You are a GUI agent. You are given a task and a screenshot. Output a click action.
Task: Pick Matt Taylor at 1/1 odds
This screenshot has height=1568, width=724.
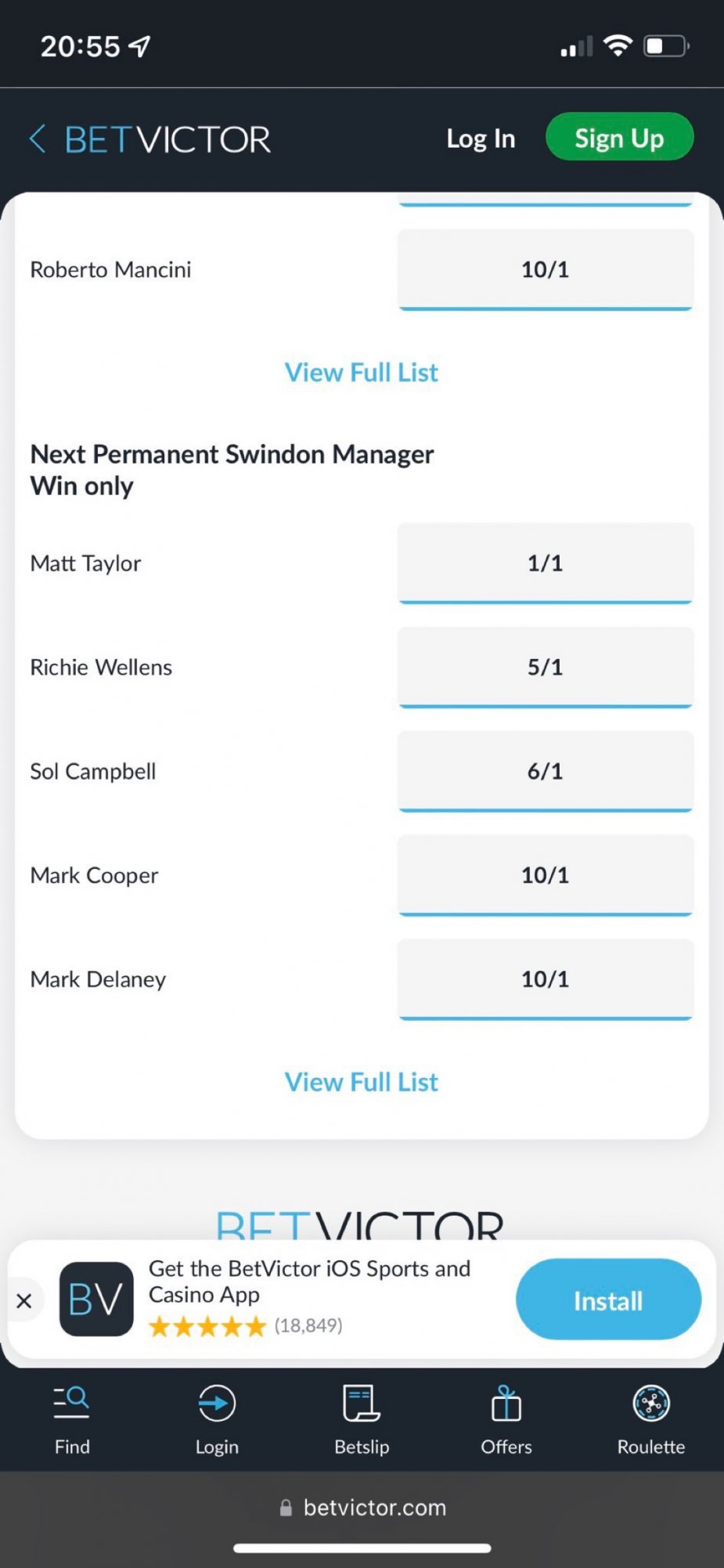pos(546,563)
